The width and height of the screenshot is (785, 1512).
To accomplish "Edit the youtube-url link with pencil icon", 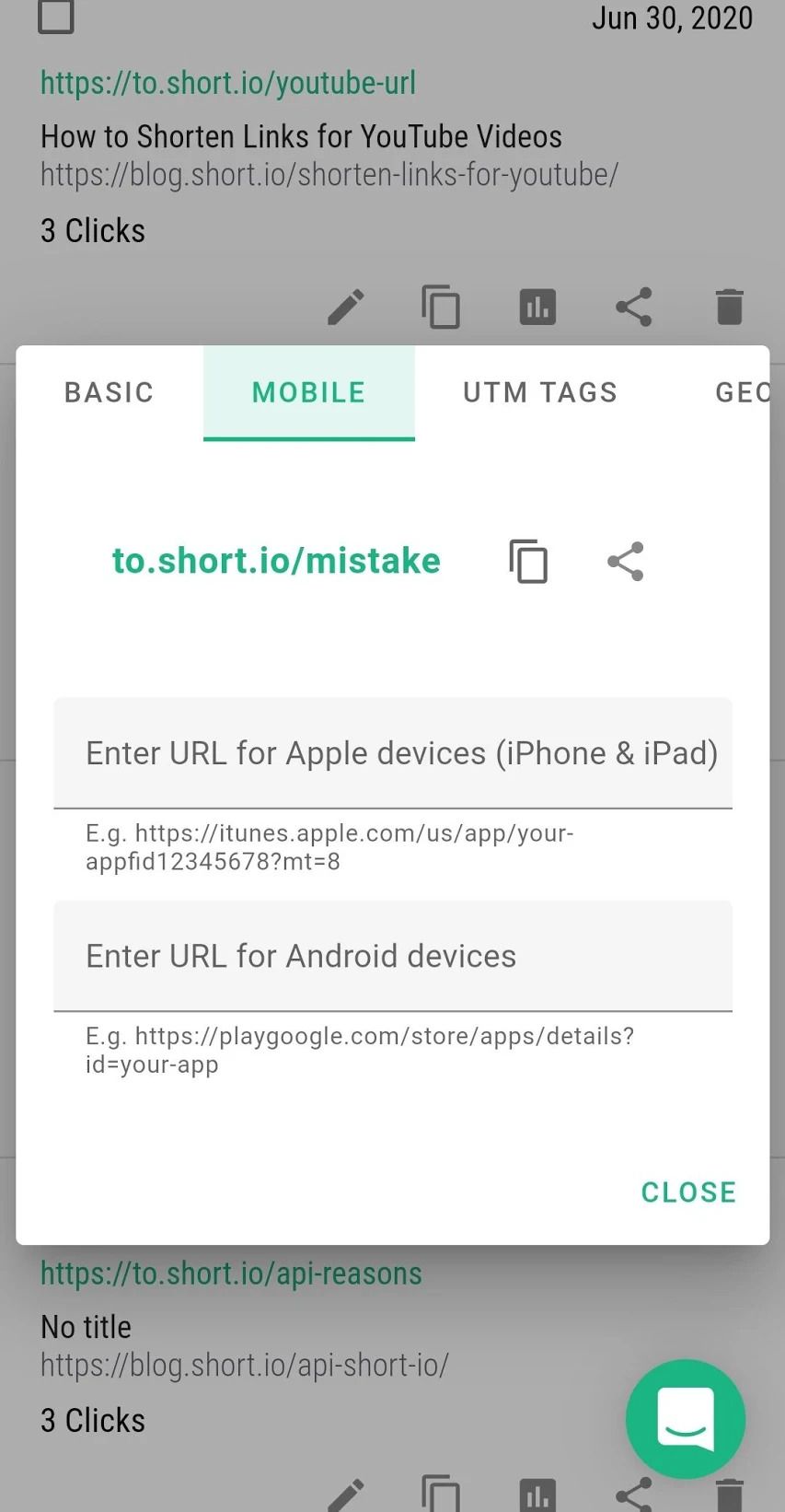I will tap(344, 307).
